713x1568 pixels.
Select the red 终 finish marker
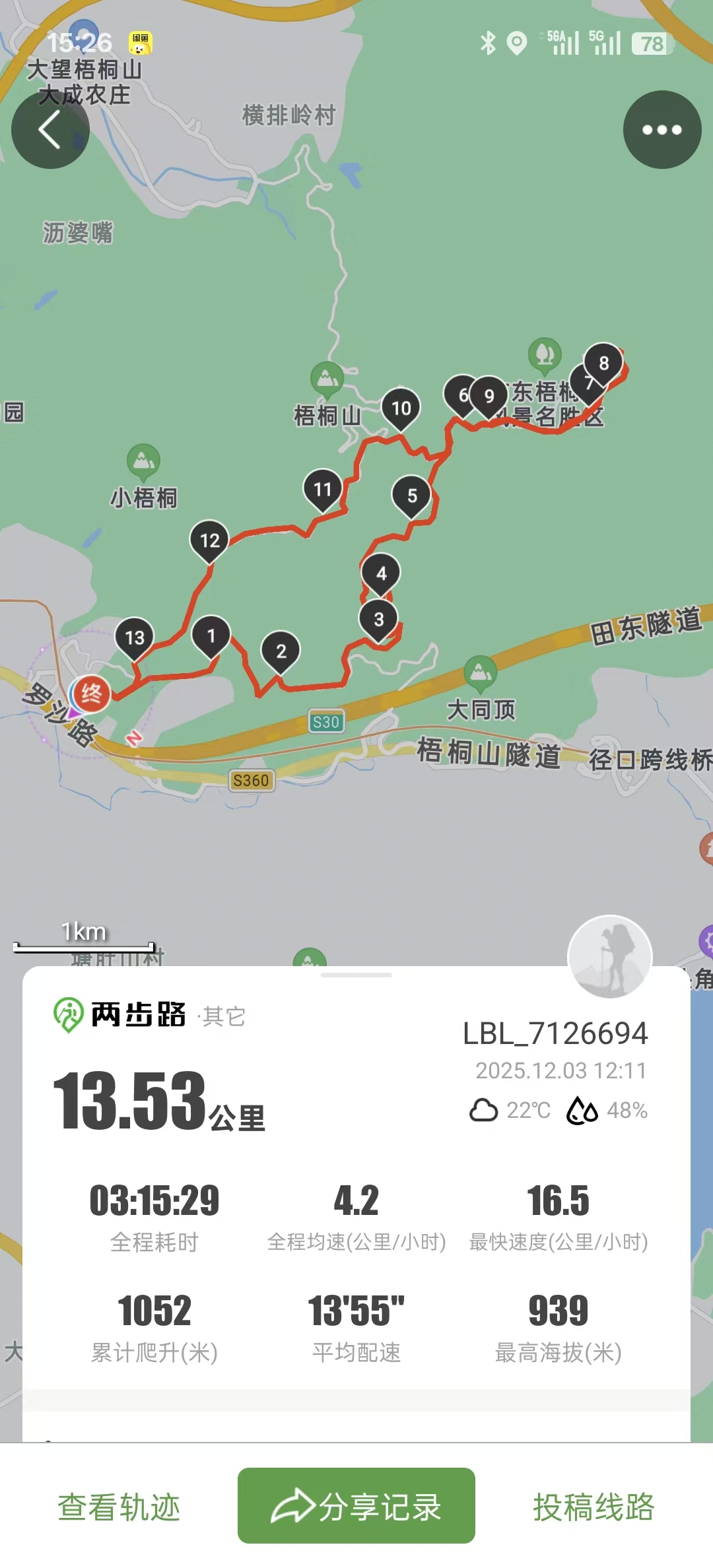click(x=91, y=694)
